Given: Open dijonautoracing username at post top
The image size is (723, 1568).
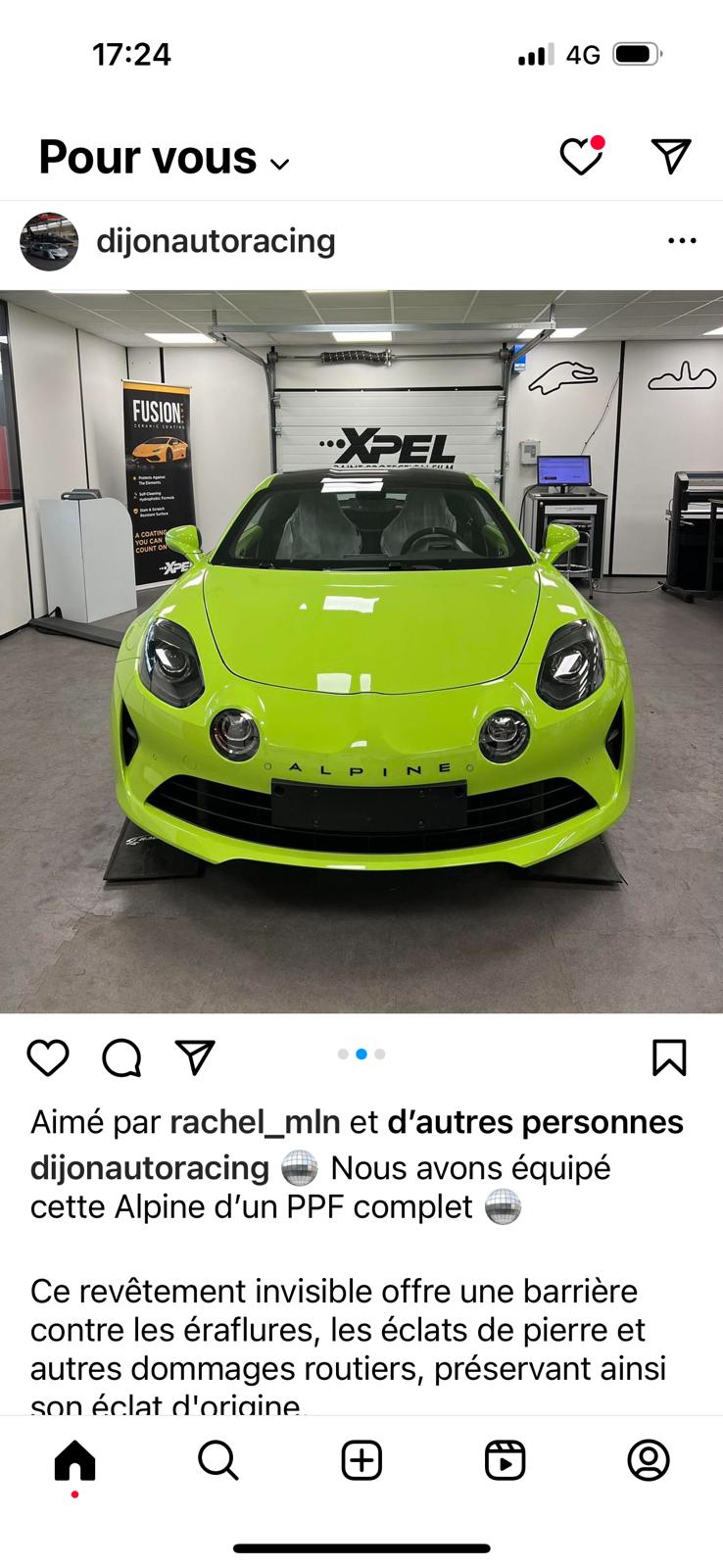Looking at the screenshot, I should click(216, 240).
